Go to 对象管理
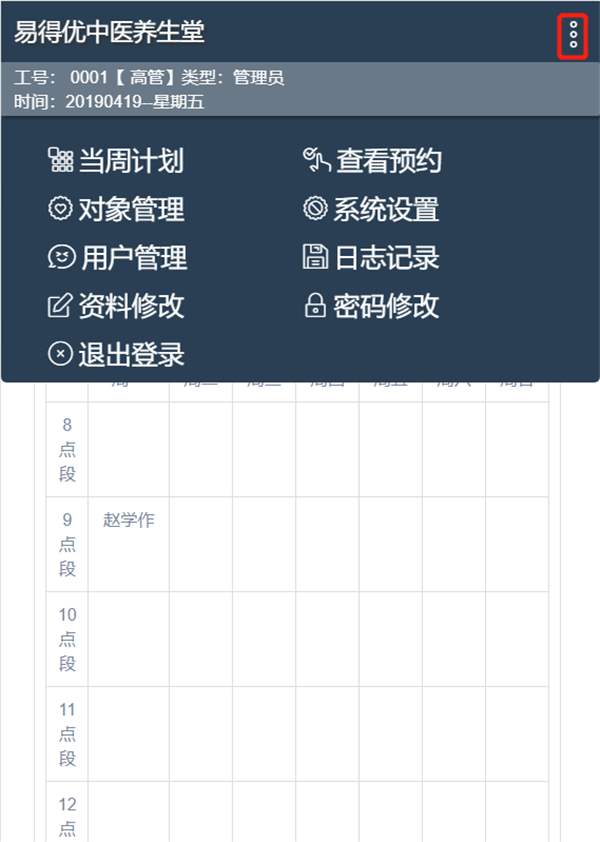The height and width of the screenshot is (842, 600). [116, 210]
